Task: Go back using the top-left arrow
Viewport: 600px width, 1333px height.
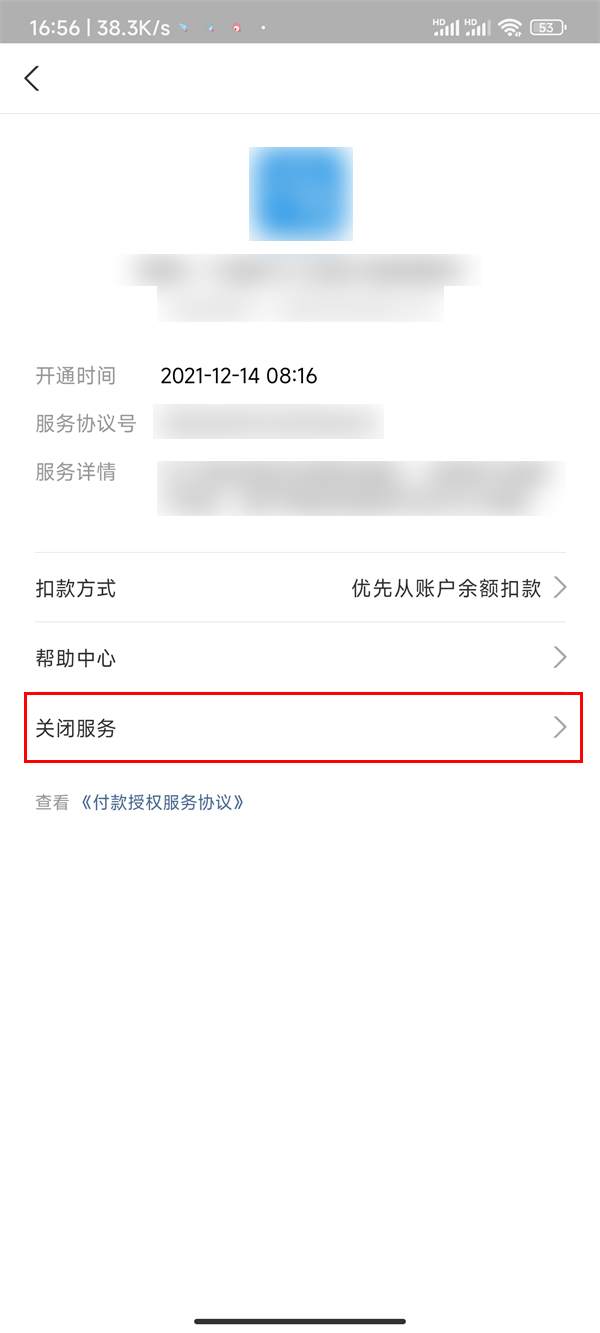Action: pos(32,79)
